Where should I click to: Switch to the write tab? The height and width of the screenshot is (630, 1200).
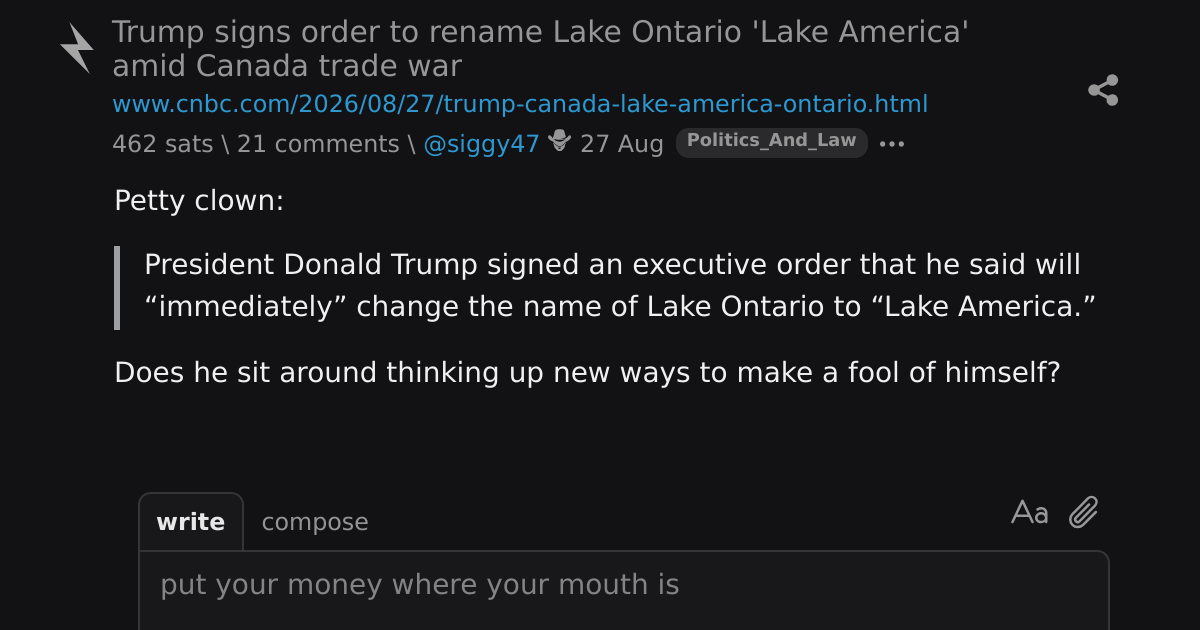click(x=191, y=522)
